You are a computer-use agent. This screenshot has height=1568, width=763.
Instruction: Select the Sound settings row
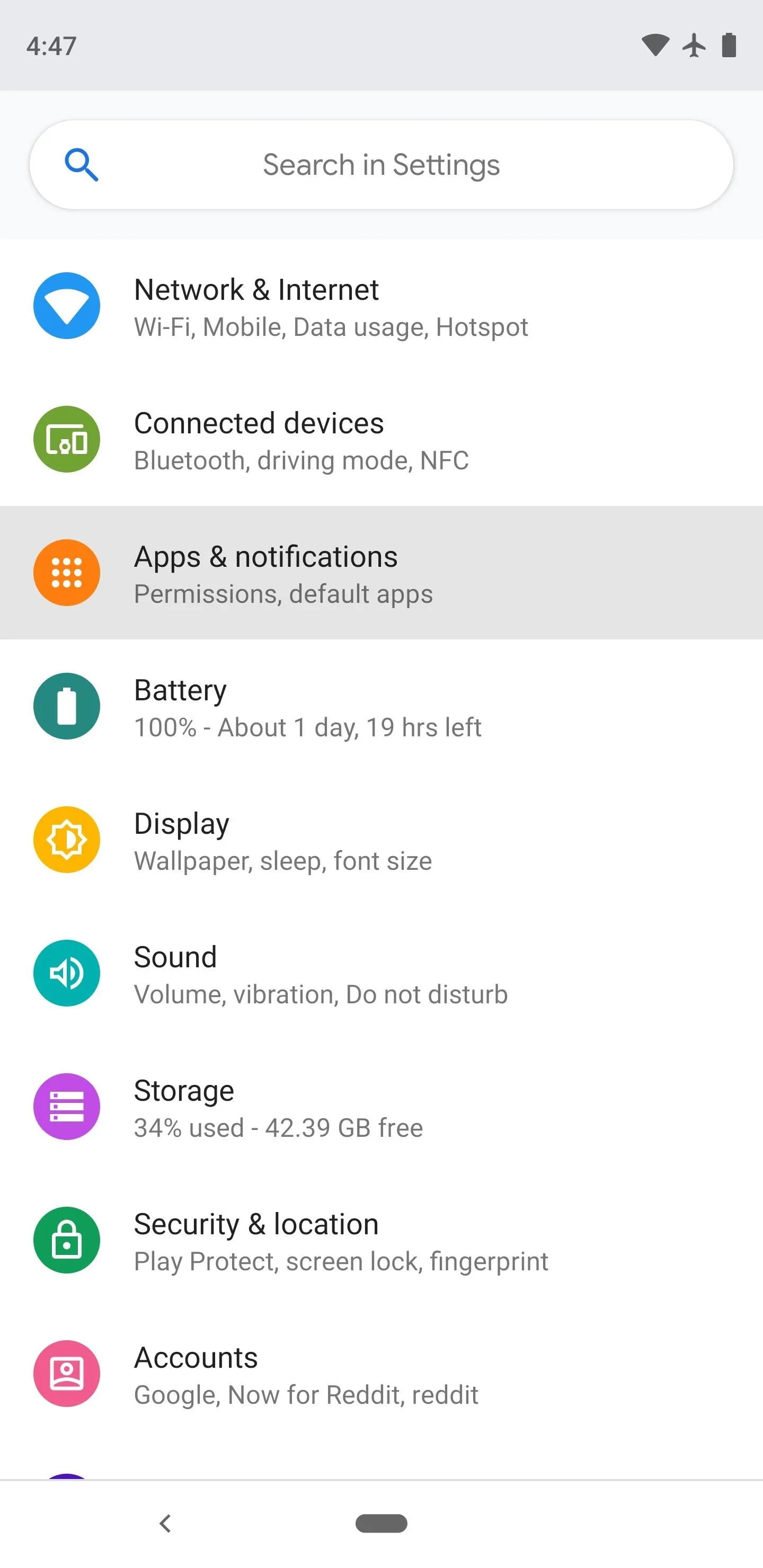(381, 973)
